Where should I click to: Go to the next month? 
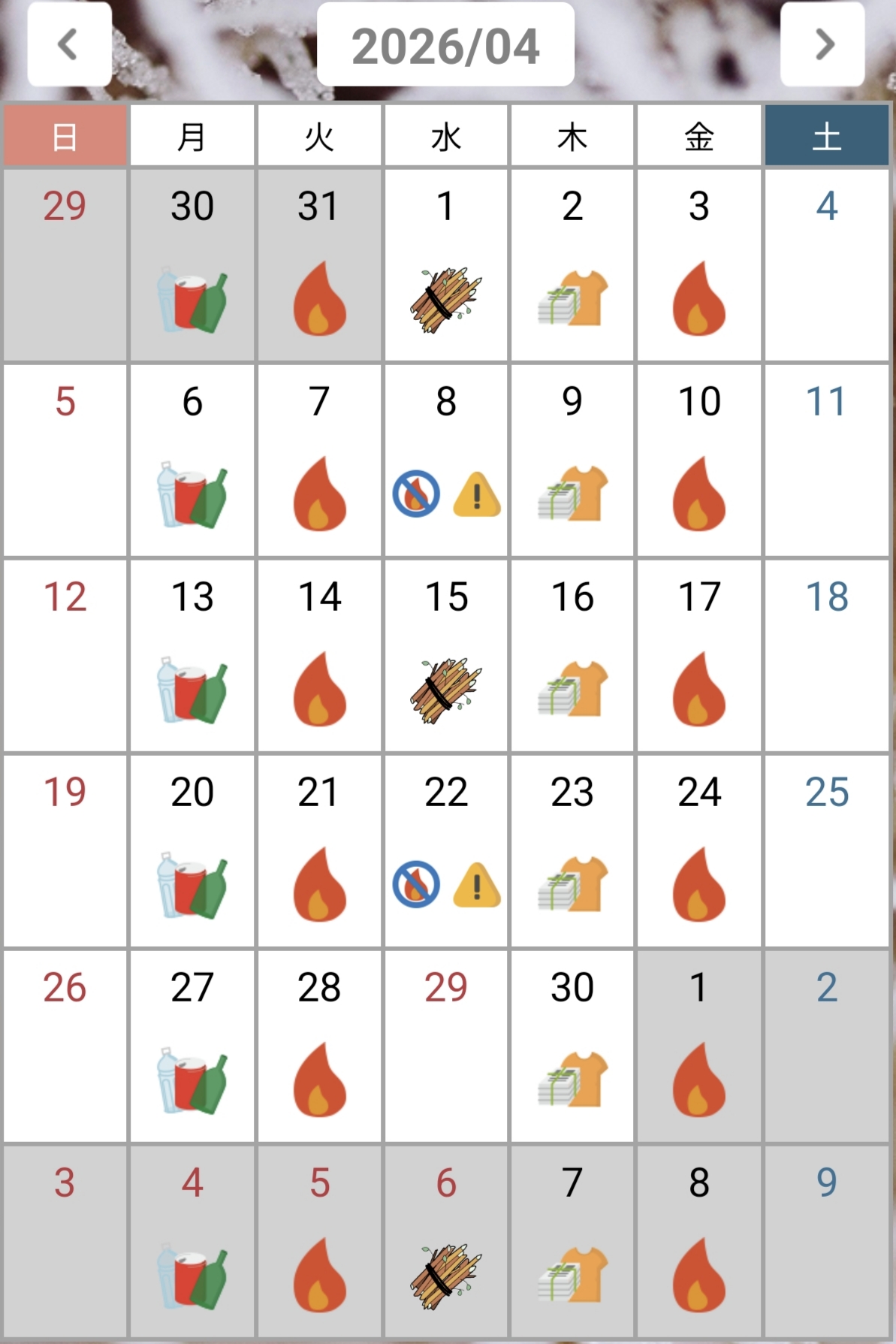(x=822, y=44)
